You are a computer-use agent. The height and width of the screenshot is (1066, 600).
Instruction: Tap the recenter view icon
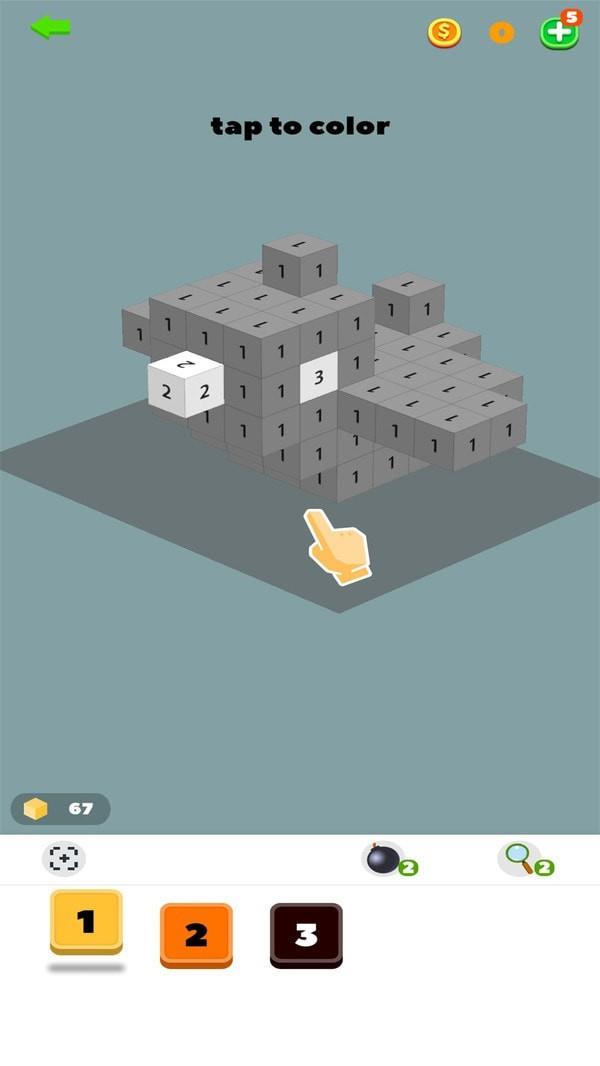point(64,858)
